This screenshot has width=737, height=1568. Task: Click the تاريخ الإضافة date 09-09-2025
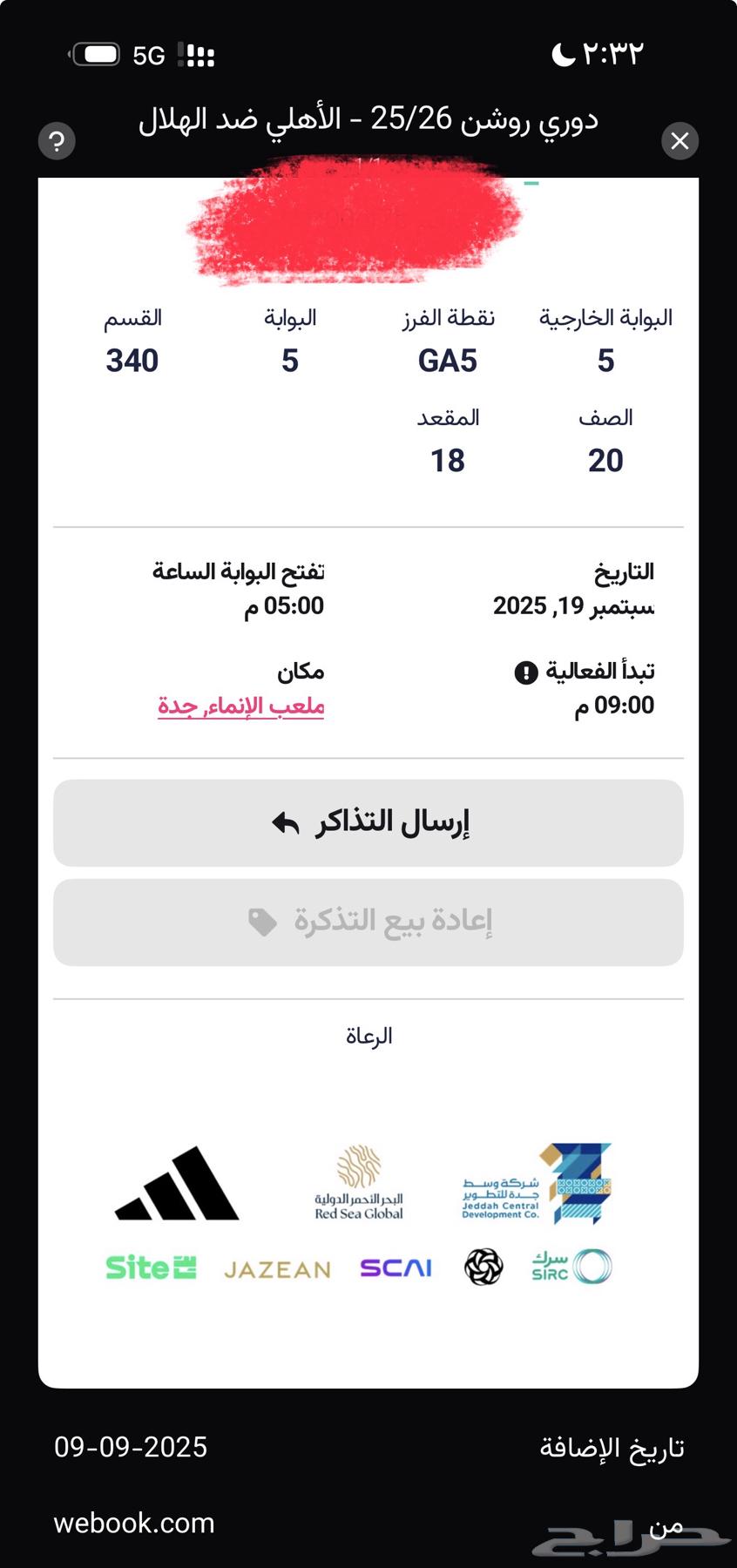pyautogui.click(x=131, y=1447)
